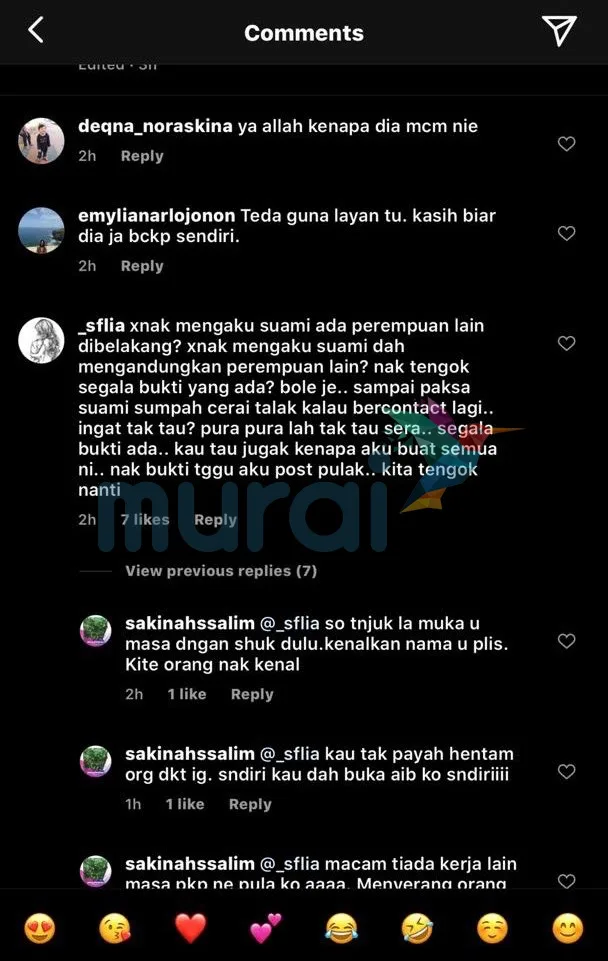Like _sflia's comment
Screen dimensions: 608x961
[566, 343]
